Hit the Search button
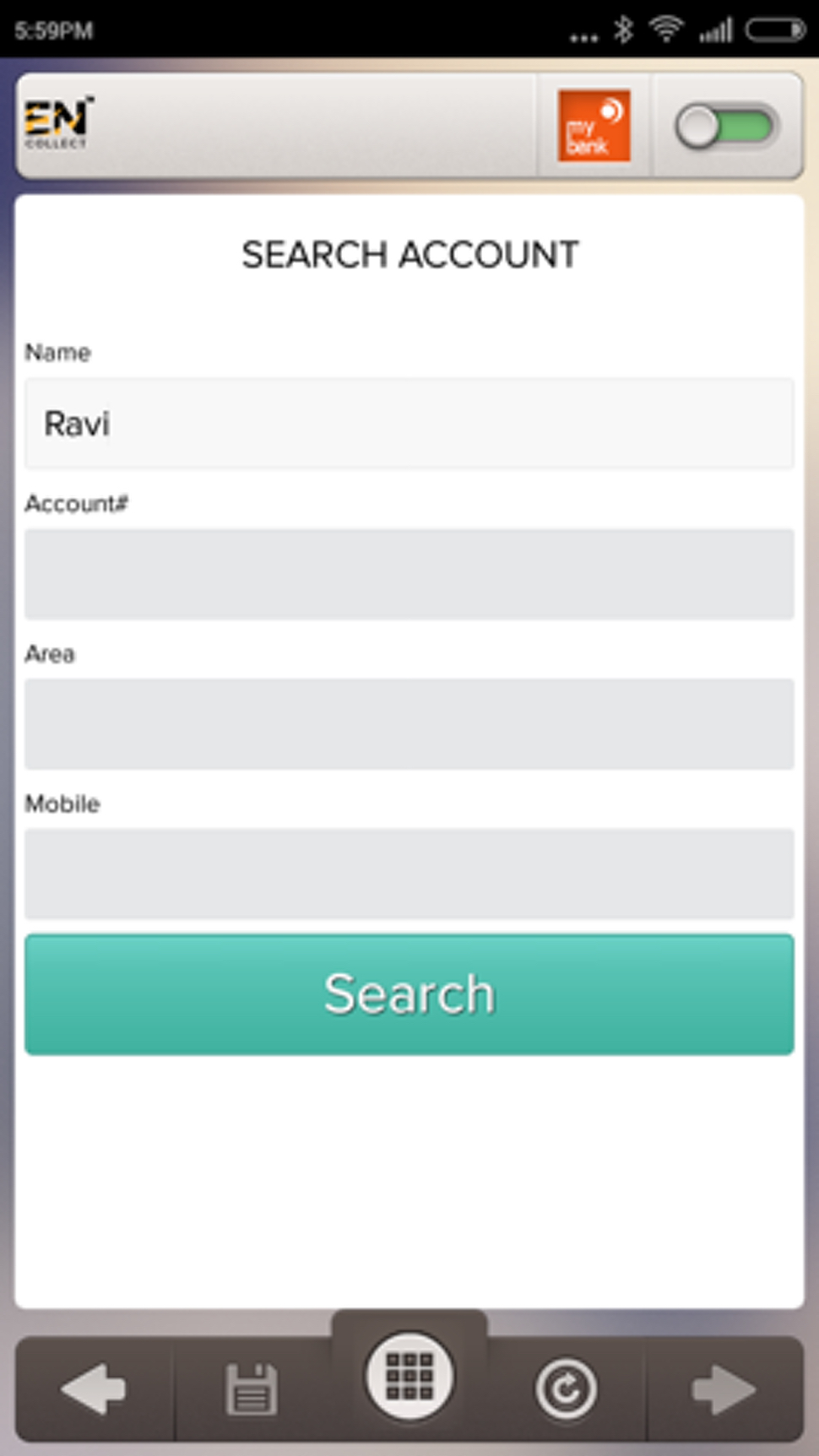Screen dimensions: 819x1456 (409, 994)
